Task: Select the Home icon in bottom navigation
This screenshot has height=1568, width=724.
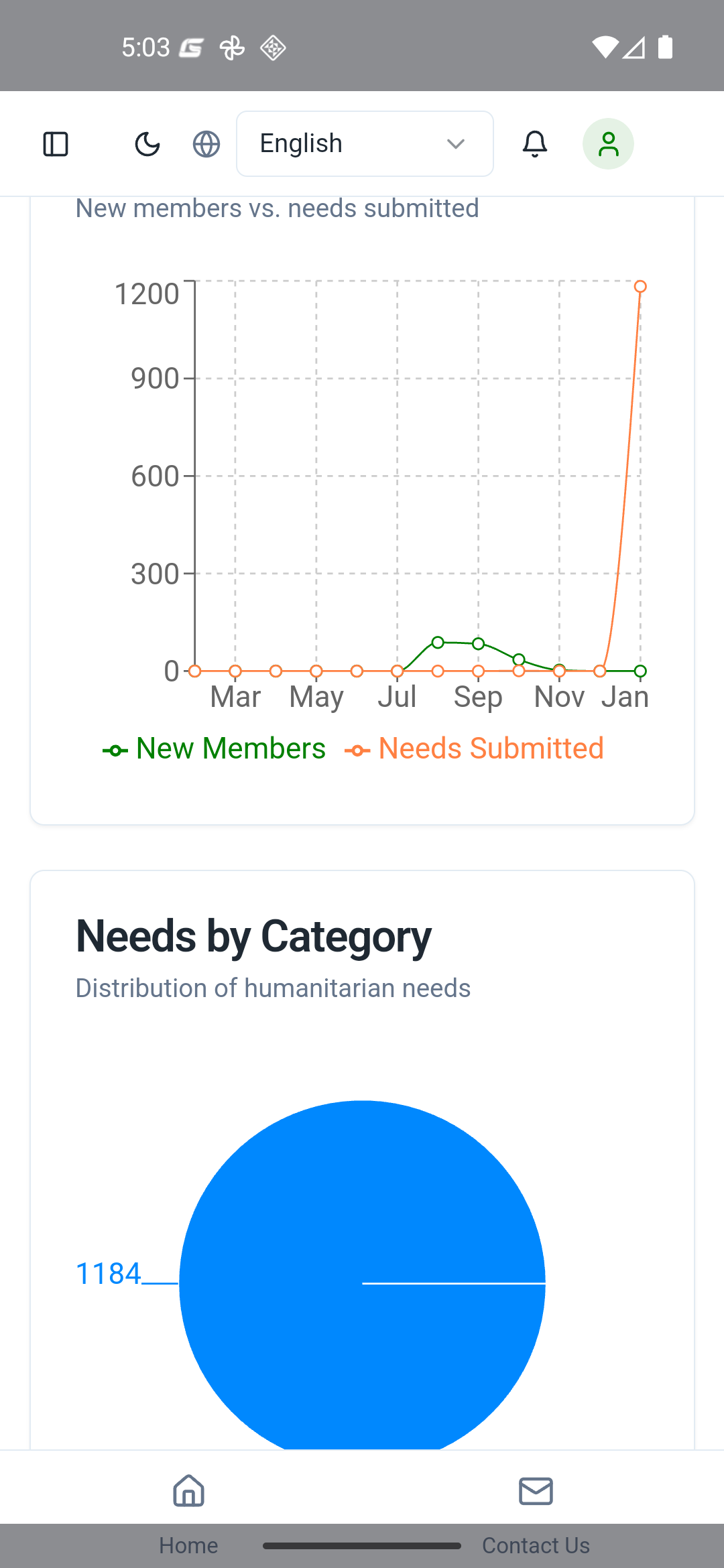Action: click(x=188, y=1491)
